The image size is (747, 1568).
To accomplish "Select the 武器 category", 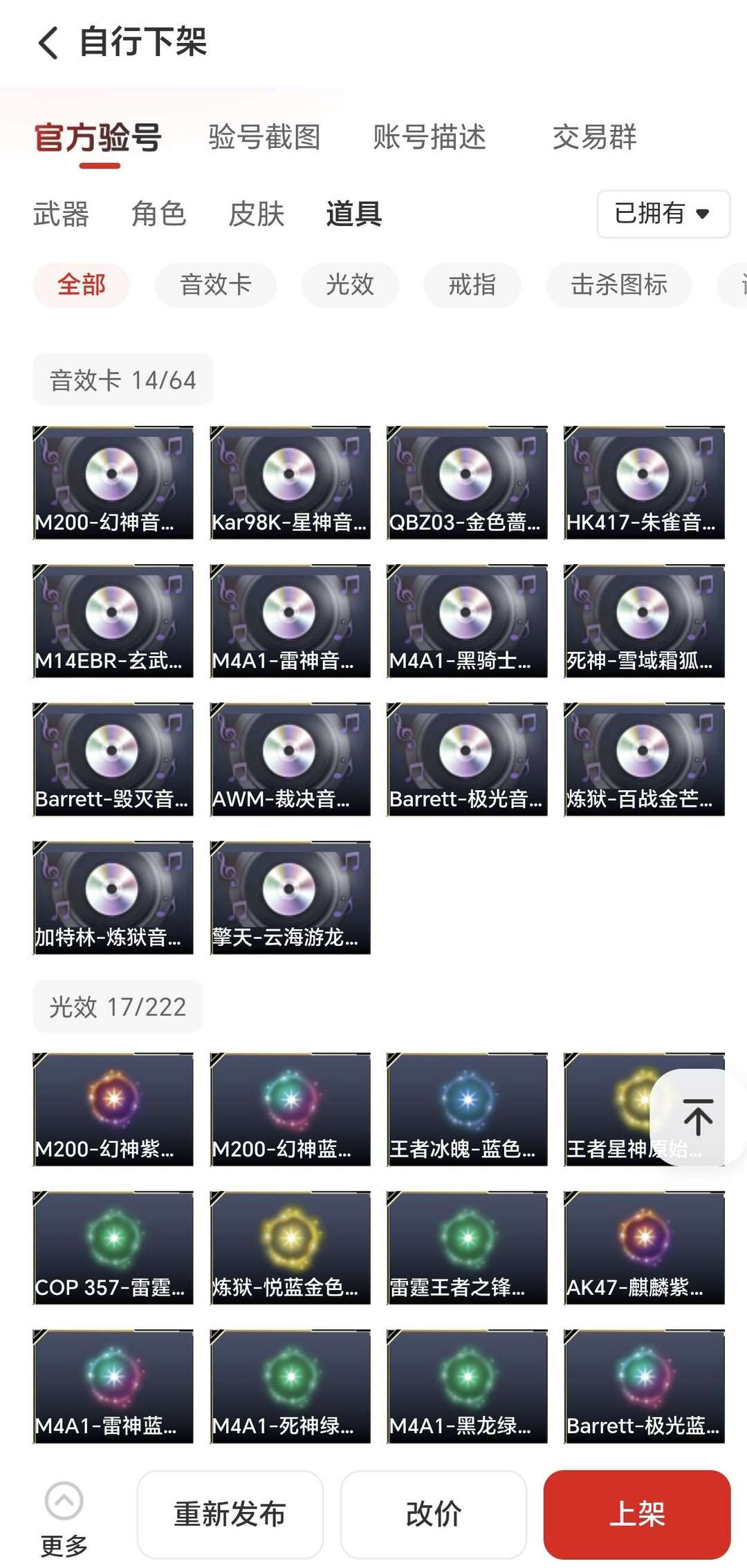I will 59,216.
